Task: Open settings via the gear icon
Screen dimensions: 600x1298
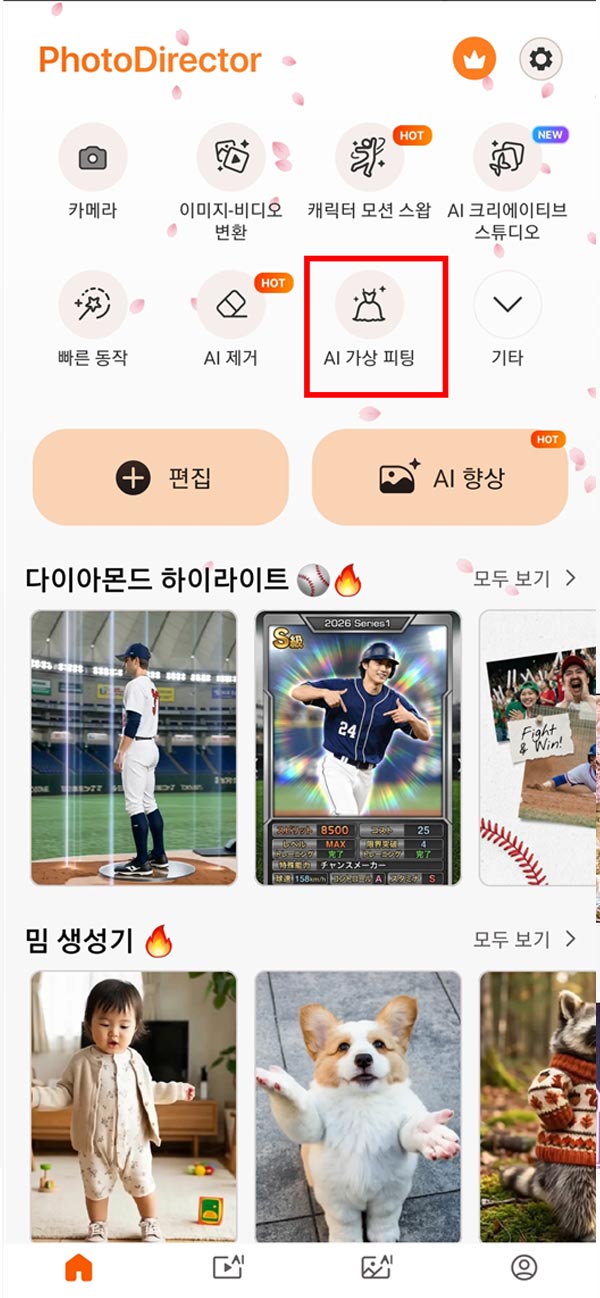Action: 540,60
